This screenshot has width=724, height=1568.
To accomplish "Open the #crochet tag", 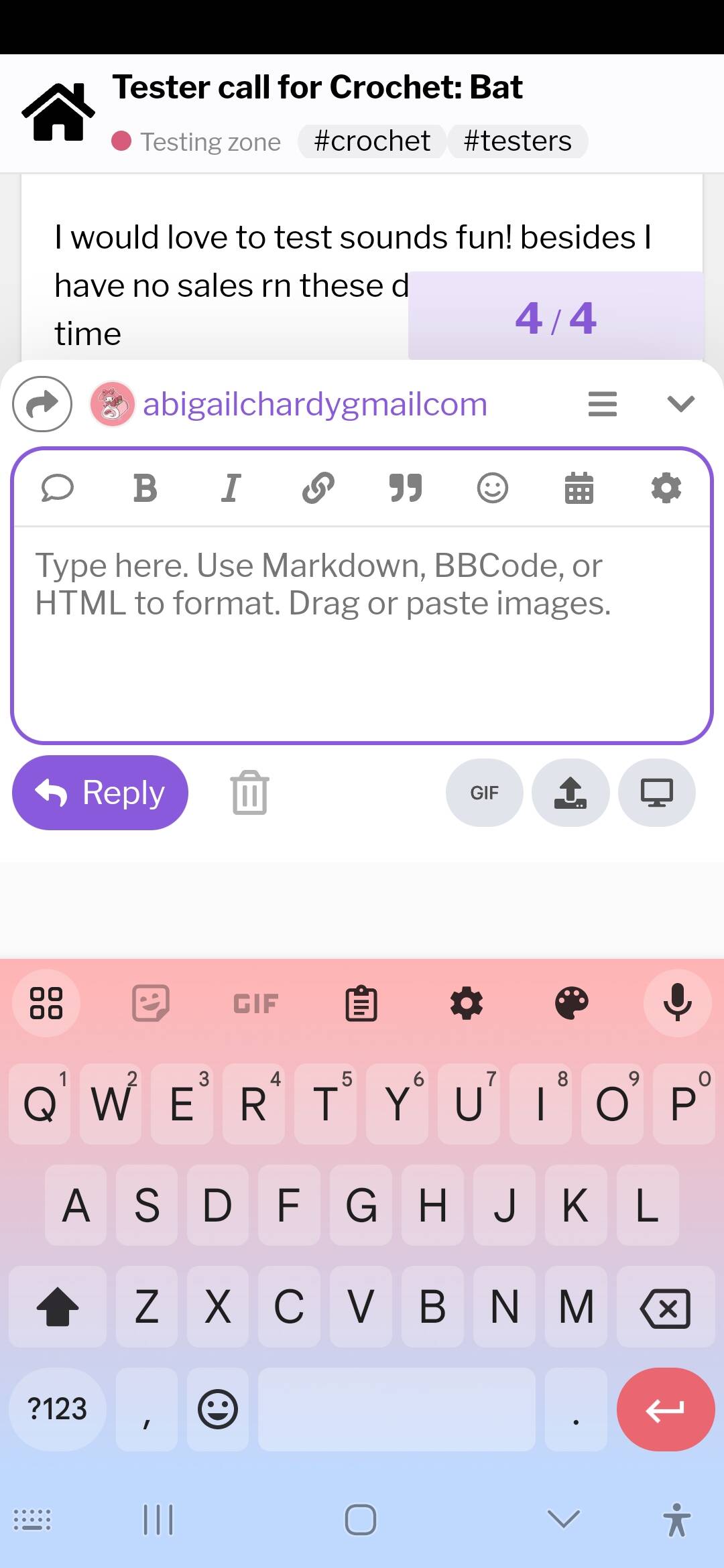I will pos(372,141).
